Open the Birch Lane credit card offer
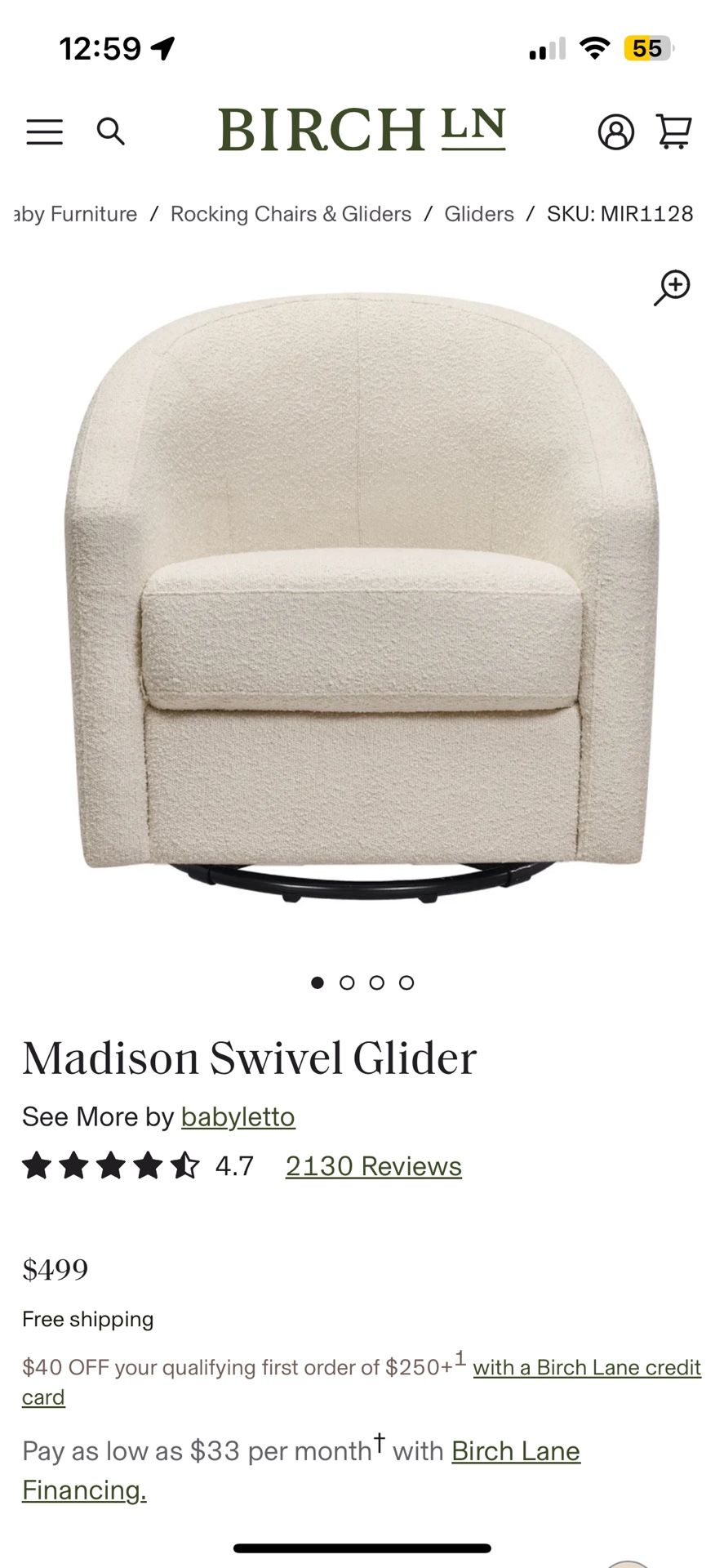Screen dimensions: 724x1568 pos(586,1367)
